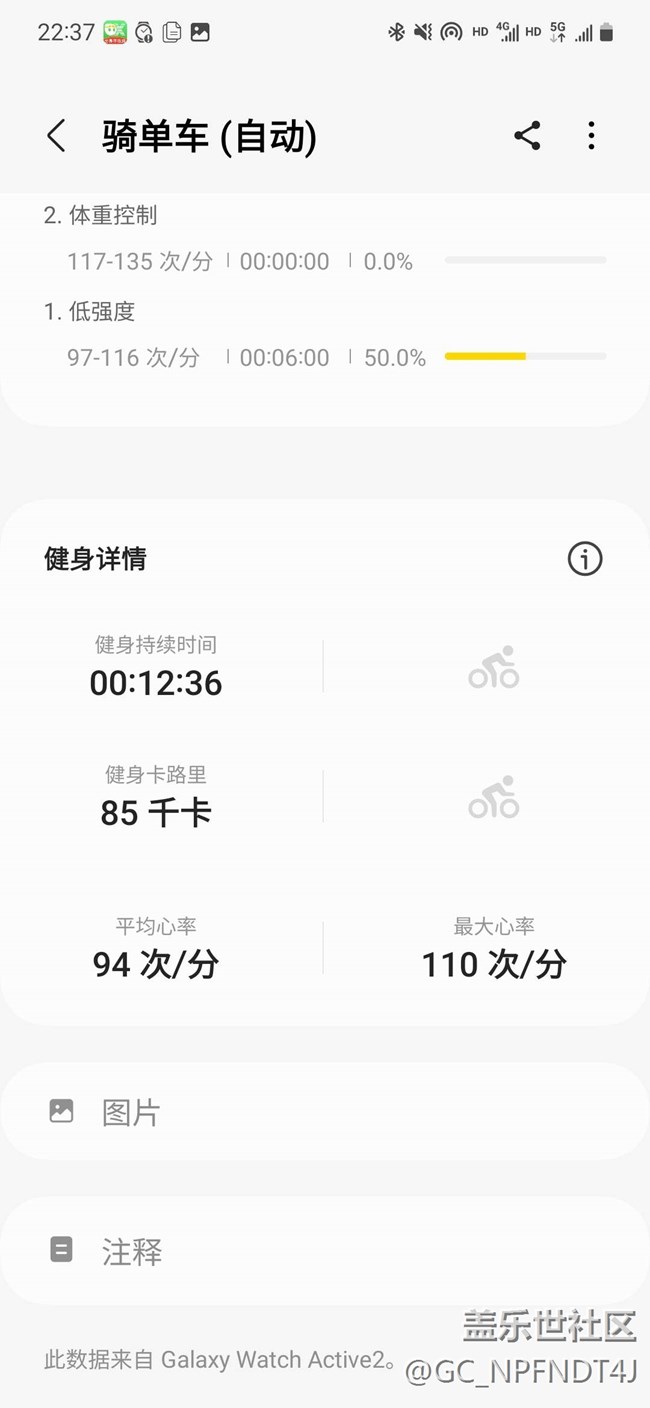Go back from the cycling workout screen
This screenshot has height=1408, width=650.
pyautogui.click(x=56, y=136)
